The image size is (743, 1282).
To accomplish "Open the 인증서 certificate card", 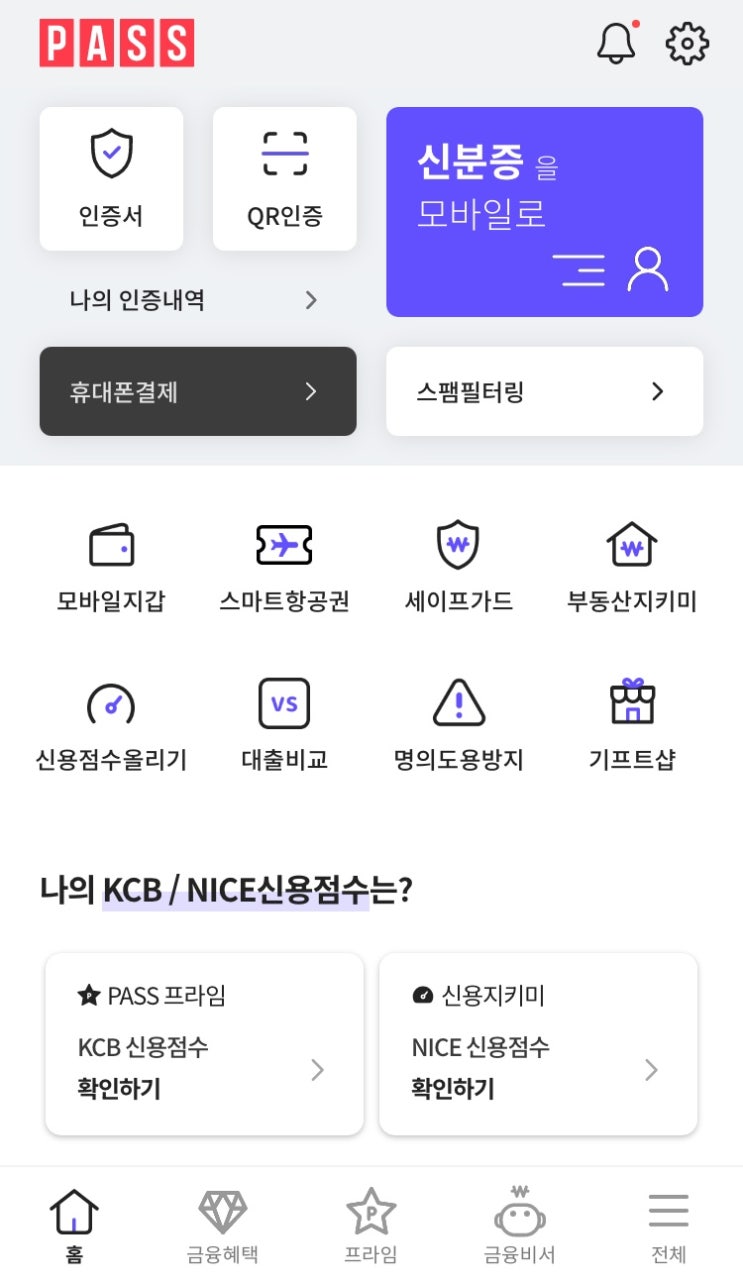I will pos(111,179).
